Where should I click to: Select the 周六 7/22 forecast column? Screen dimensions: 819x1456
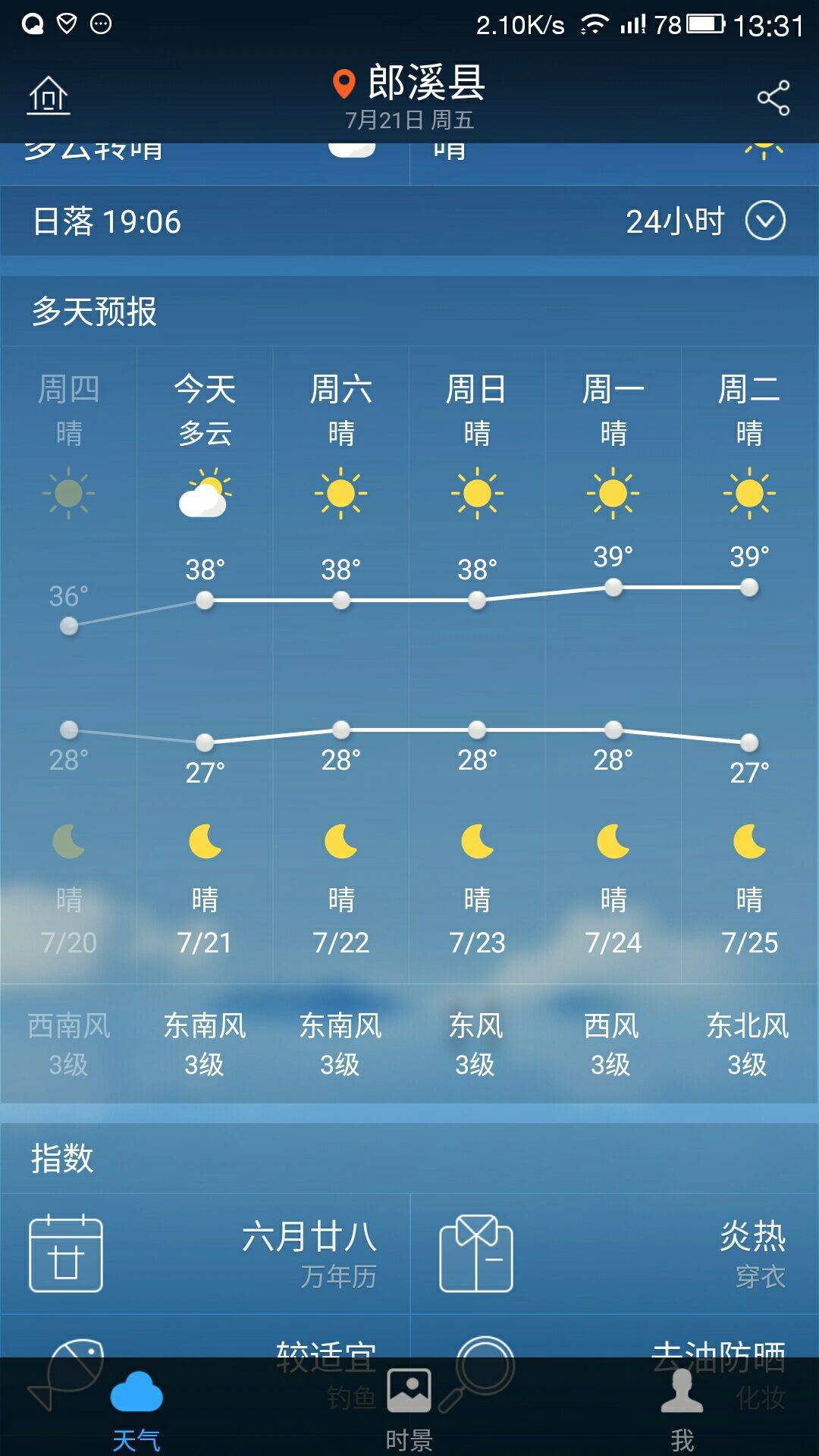pyautogui.click(x=341, y=664)
